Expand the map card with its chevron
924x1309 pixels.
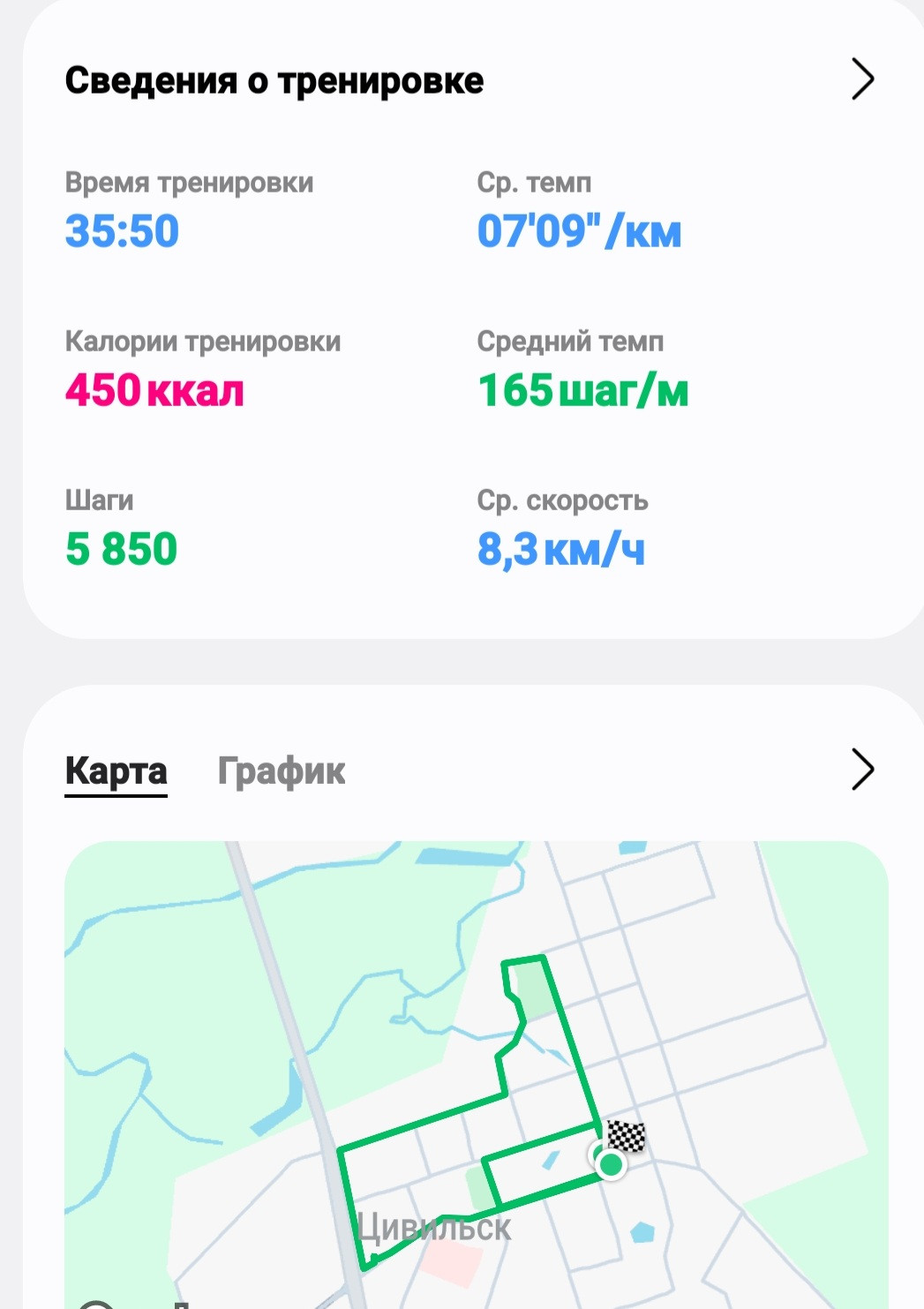(862, 769)
